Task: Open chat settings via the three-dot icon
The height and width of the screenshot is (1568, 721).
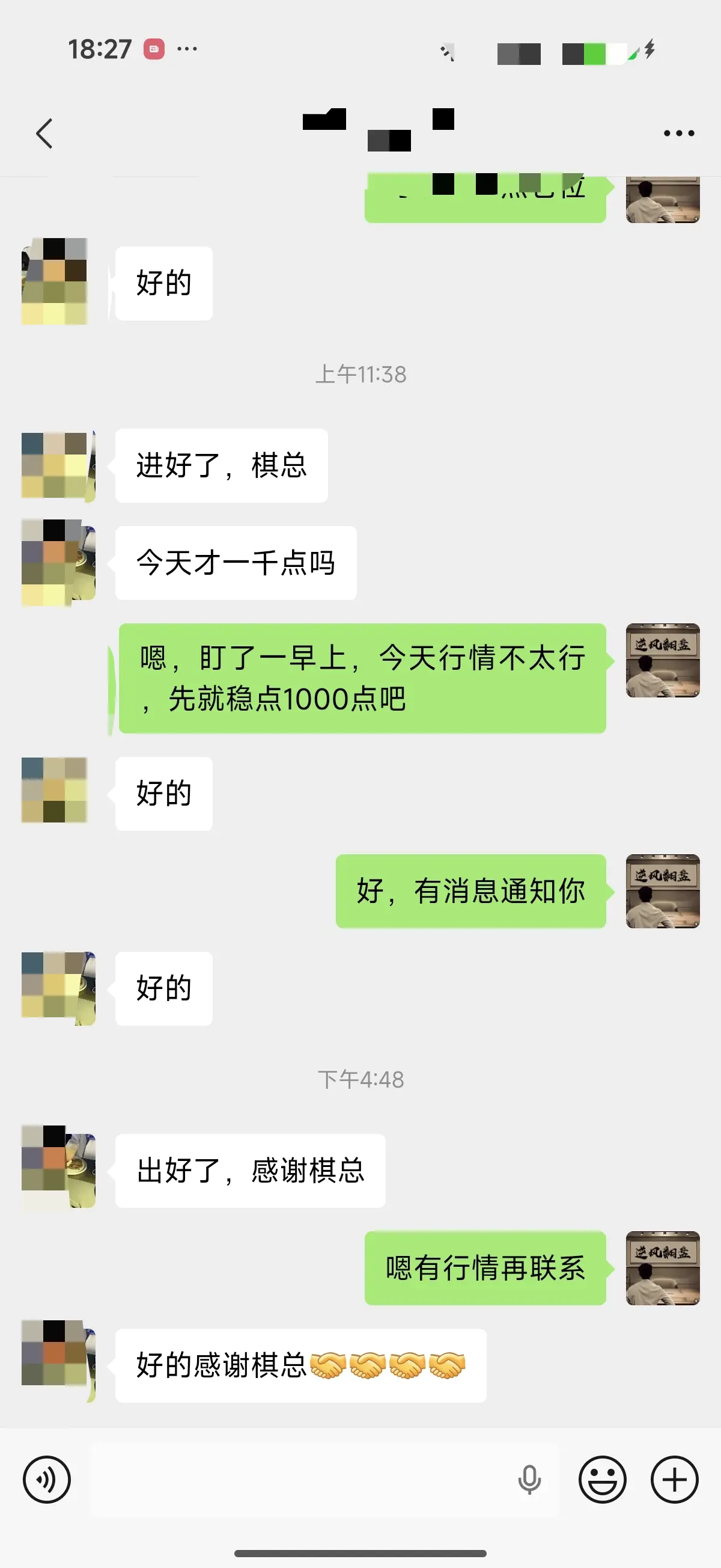Action: click(x=677, y=133)
